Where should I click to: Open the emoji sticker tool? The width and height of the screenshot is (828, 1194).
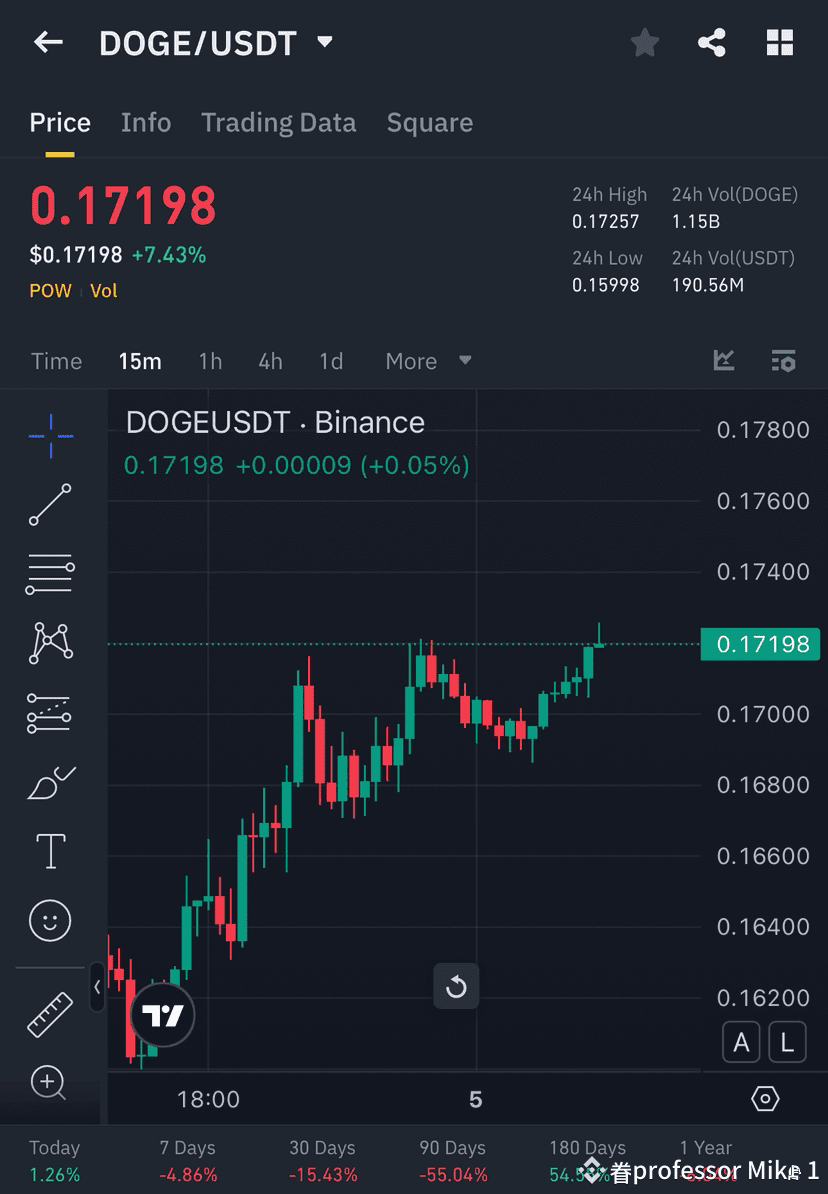[x=50, y=920]
